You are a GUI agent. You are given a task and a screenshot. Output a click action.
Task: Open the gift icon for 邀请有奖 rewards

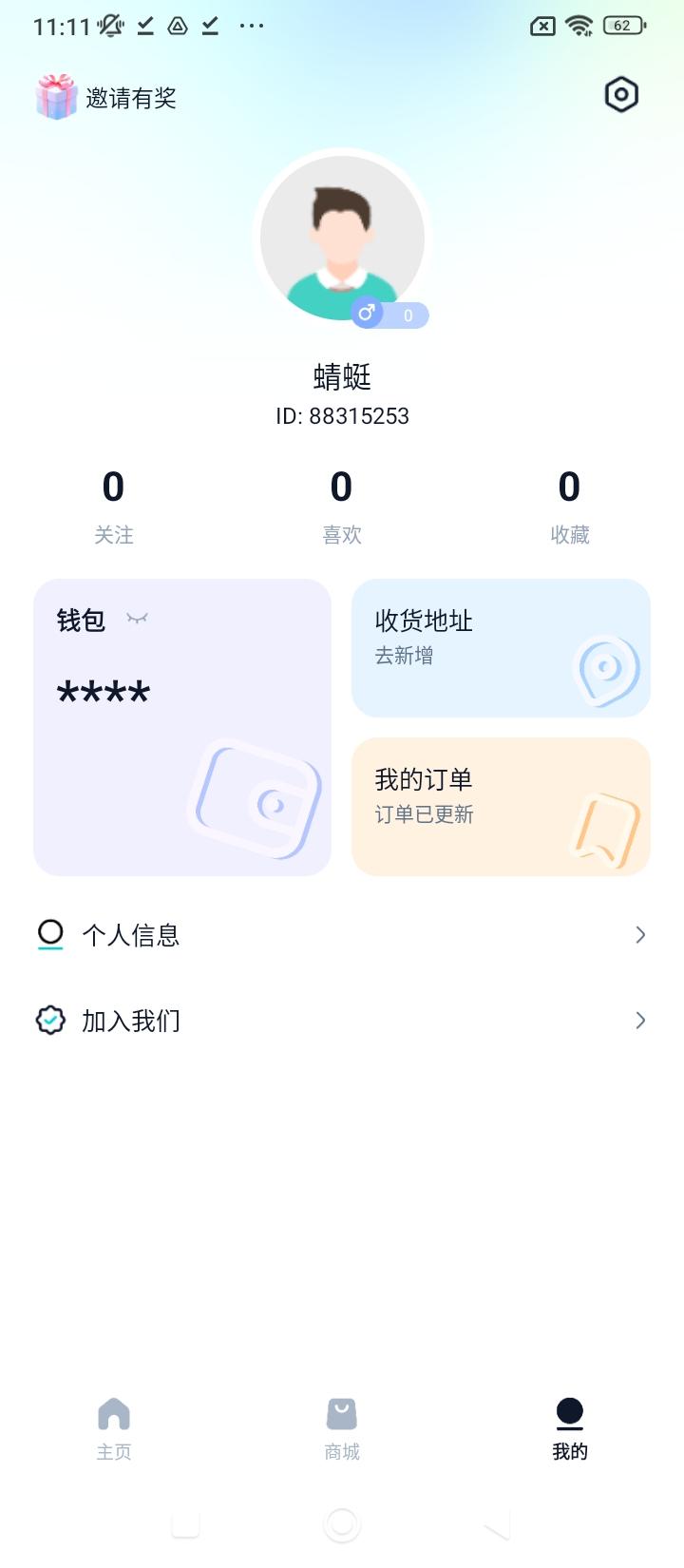[x=55, y=96]
